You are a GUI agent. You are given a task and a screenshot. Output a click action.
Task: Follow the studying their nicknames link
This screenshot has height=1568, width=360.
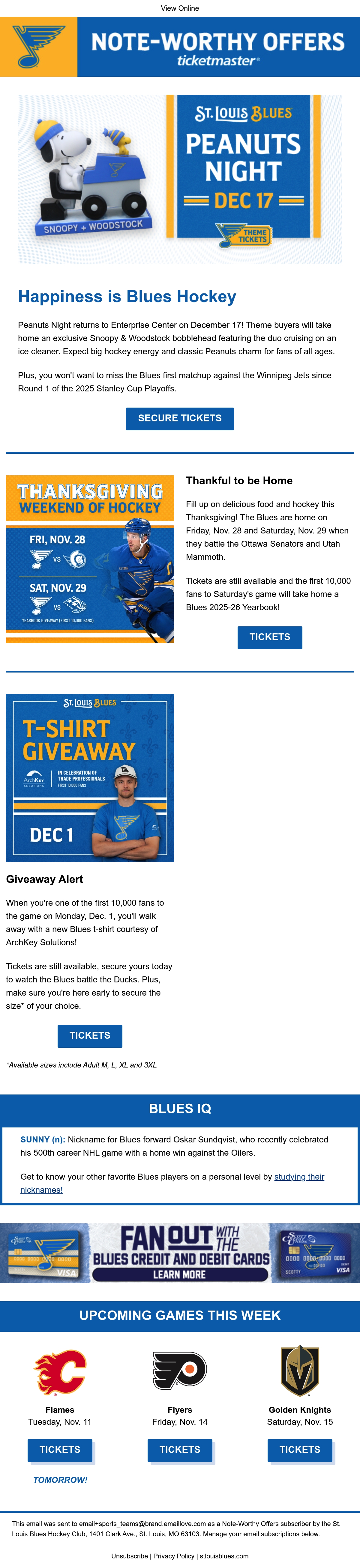(172, 1183)
